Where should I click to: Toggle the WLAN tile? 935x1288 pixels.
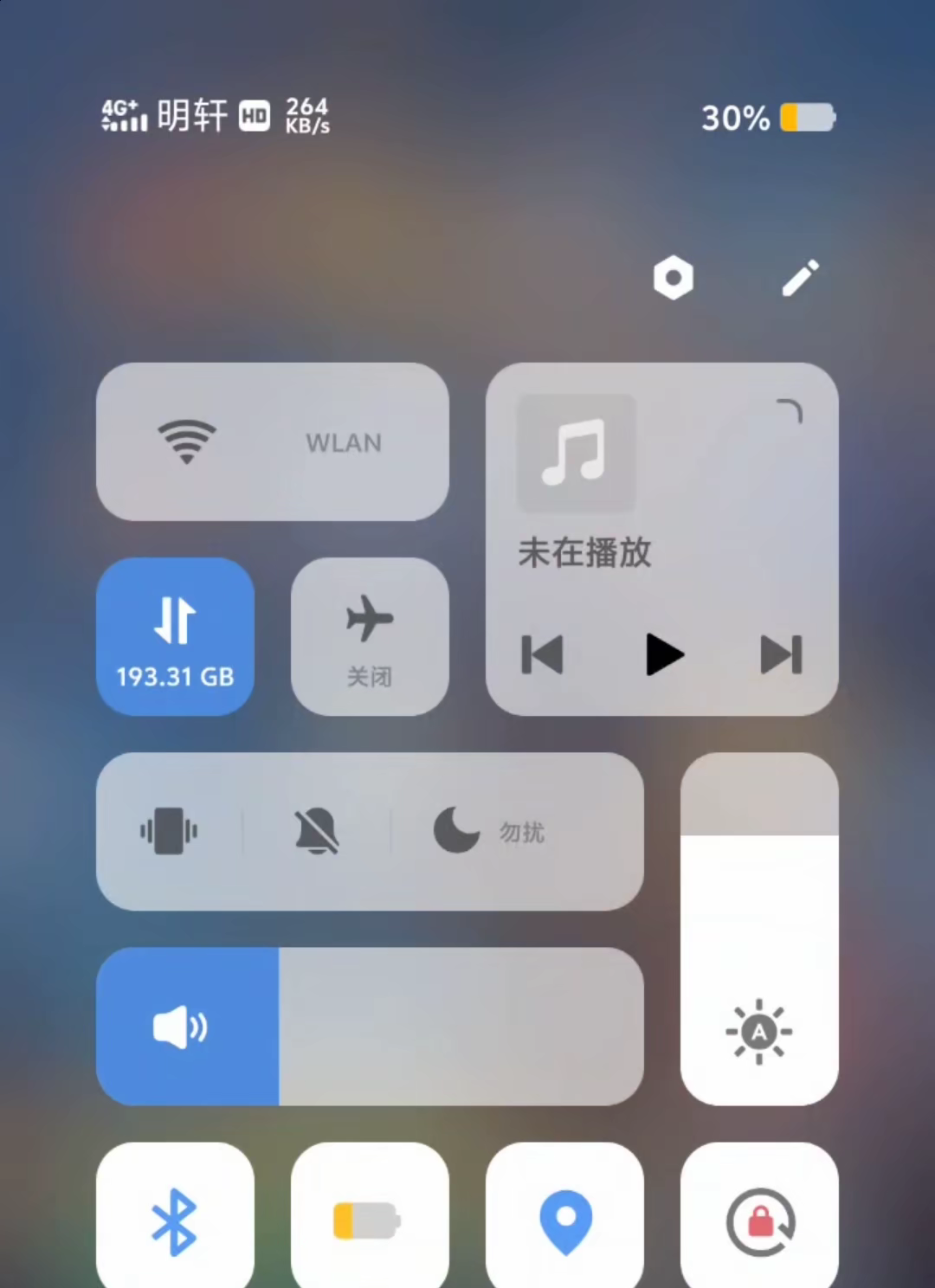[272, 441]
